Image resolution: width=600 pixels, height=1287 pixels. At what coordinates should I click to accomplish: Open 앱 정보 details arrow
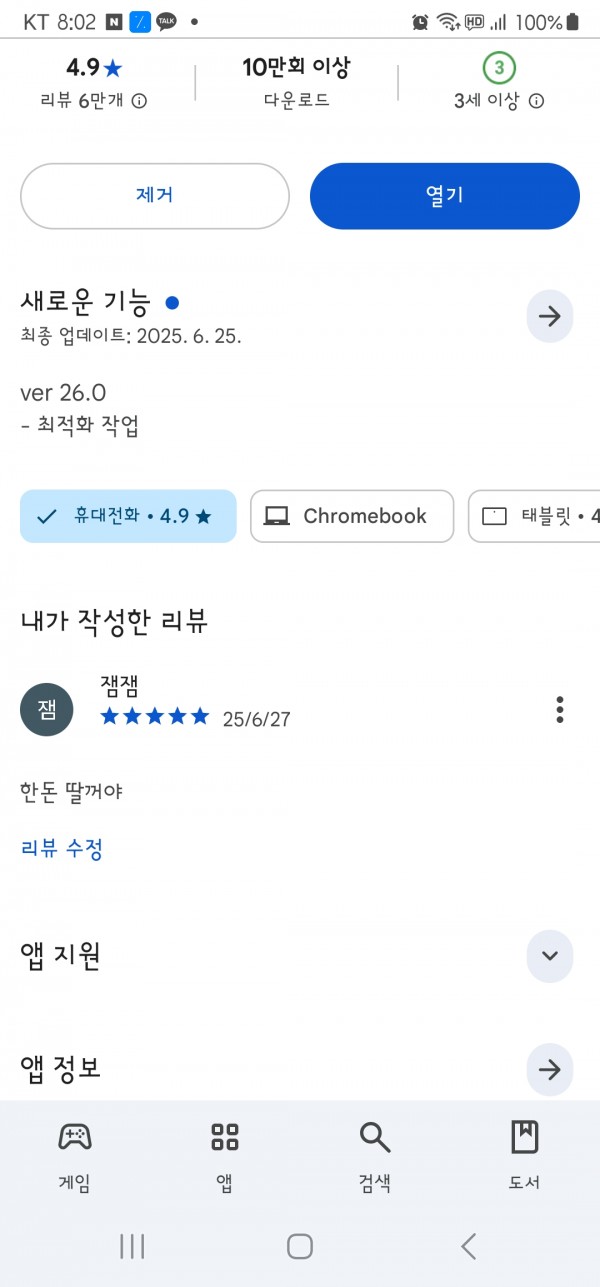tap(550, 1069)
